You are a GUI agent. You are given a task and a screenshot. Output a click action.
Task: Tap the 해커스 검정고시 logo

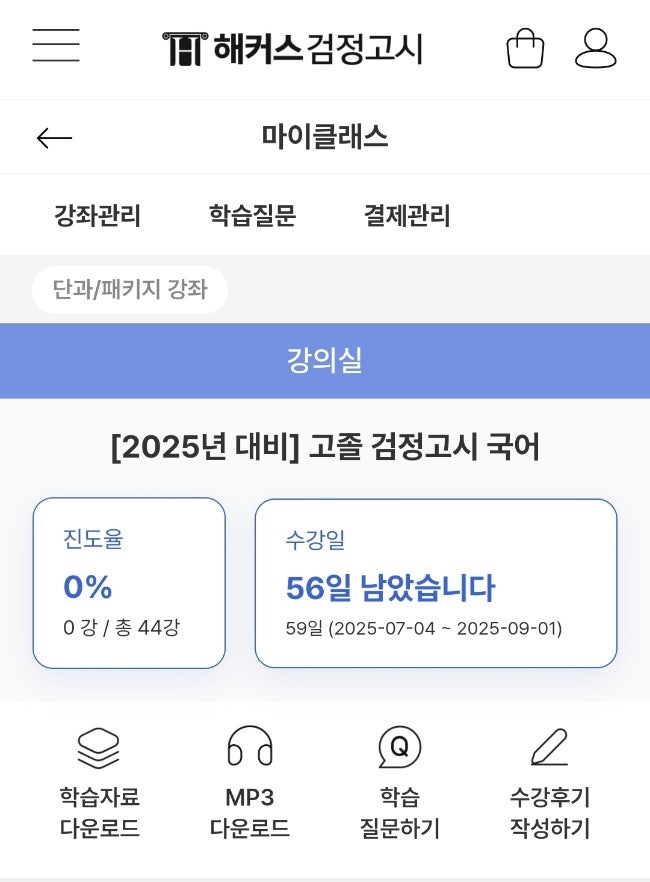pos(292,48)
